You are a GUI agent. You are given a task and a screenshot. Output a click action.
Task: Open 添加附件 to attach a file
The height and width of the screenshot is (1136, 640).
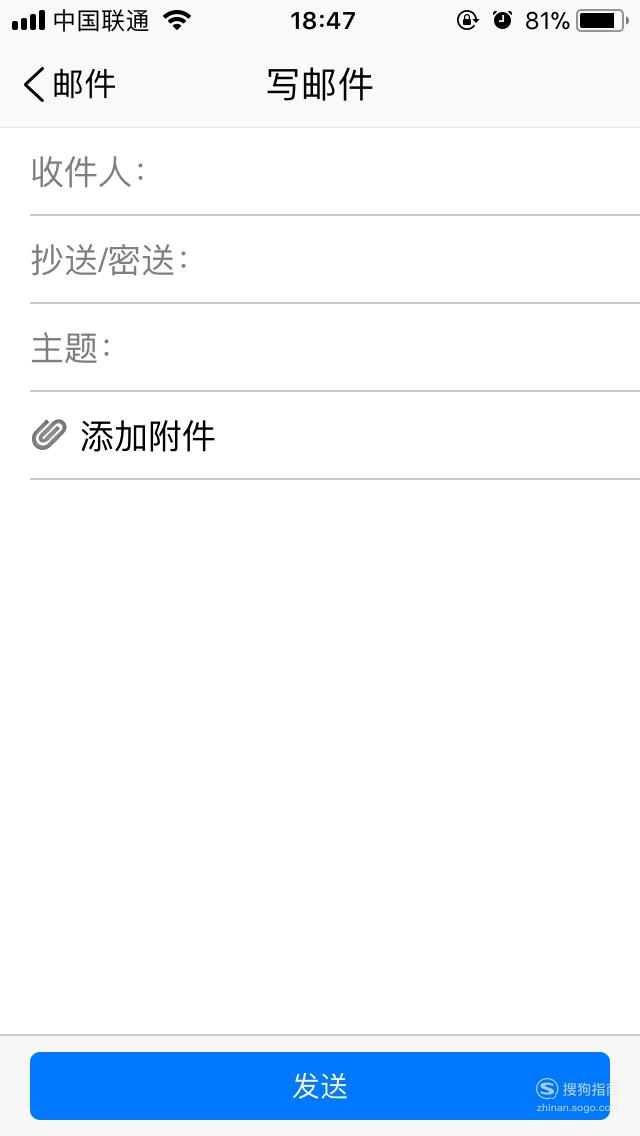pos(335,435)
